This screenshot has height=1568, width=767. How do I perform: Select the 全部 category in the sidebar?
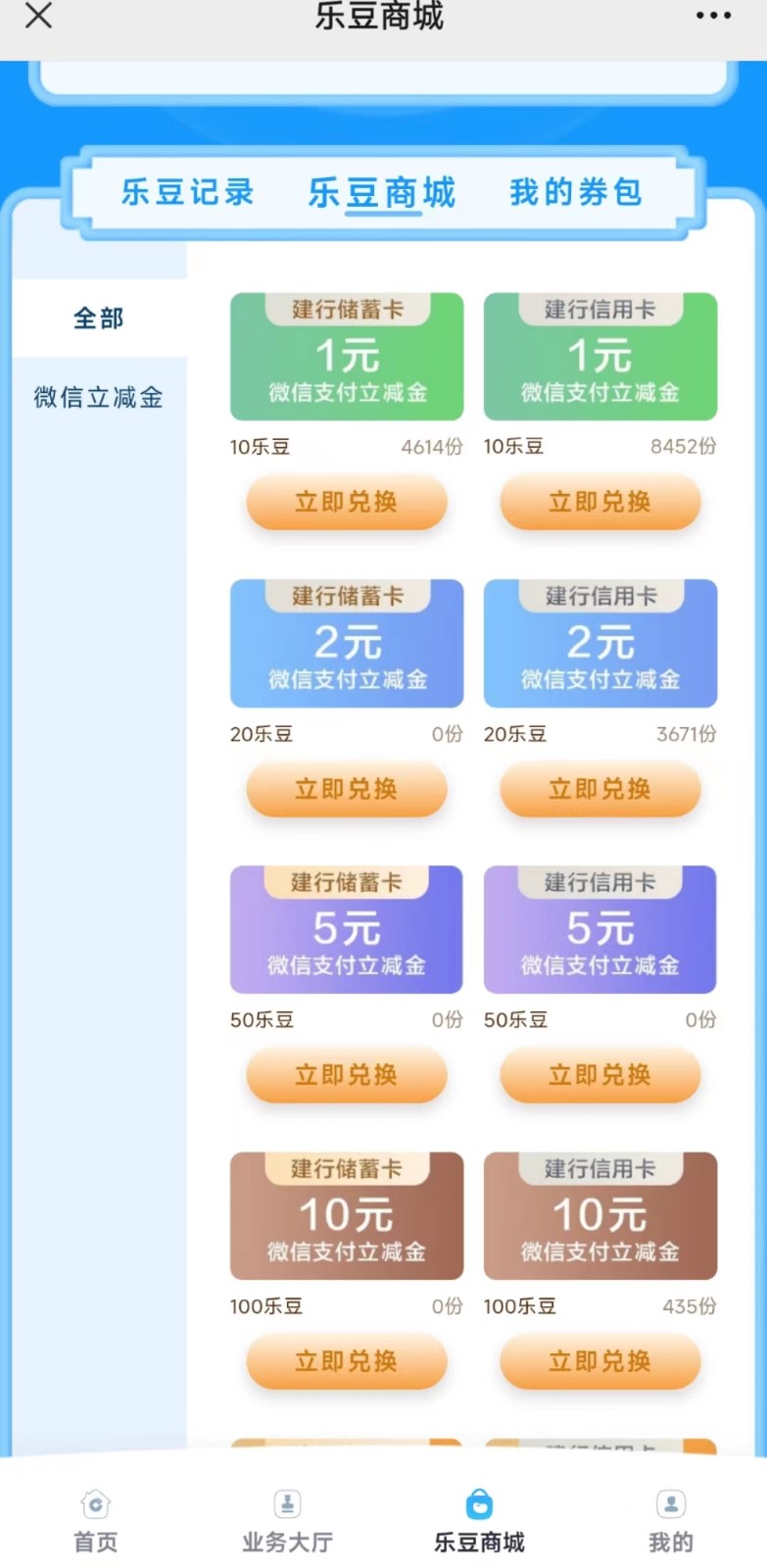pos(96,318)
